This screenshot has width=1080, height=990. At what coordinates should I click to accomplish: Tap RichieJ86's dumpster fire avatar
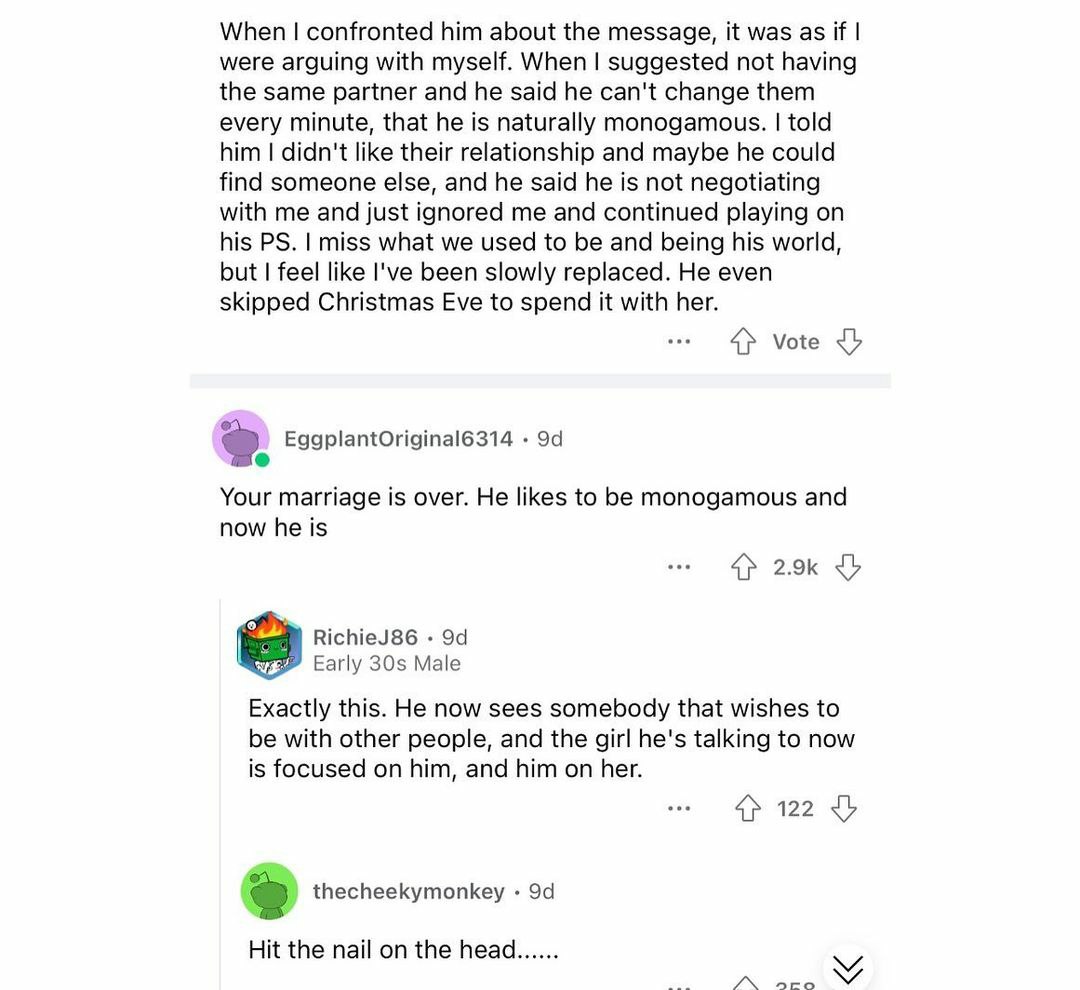tap(269, 645)
